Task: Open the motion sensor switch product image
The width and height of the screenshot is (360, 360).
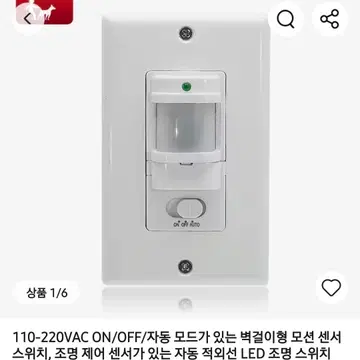Action: click(x=186, y=151)
